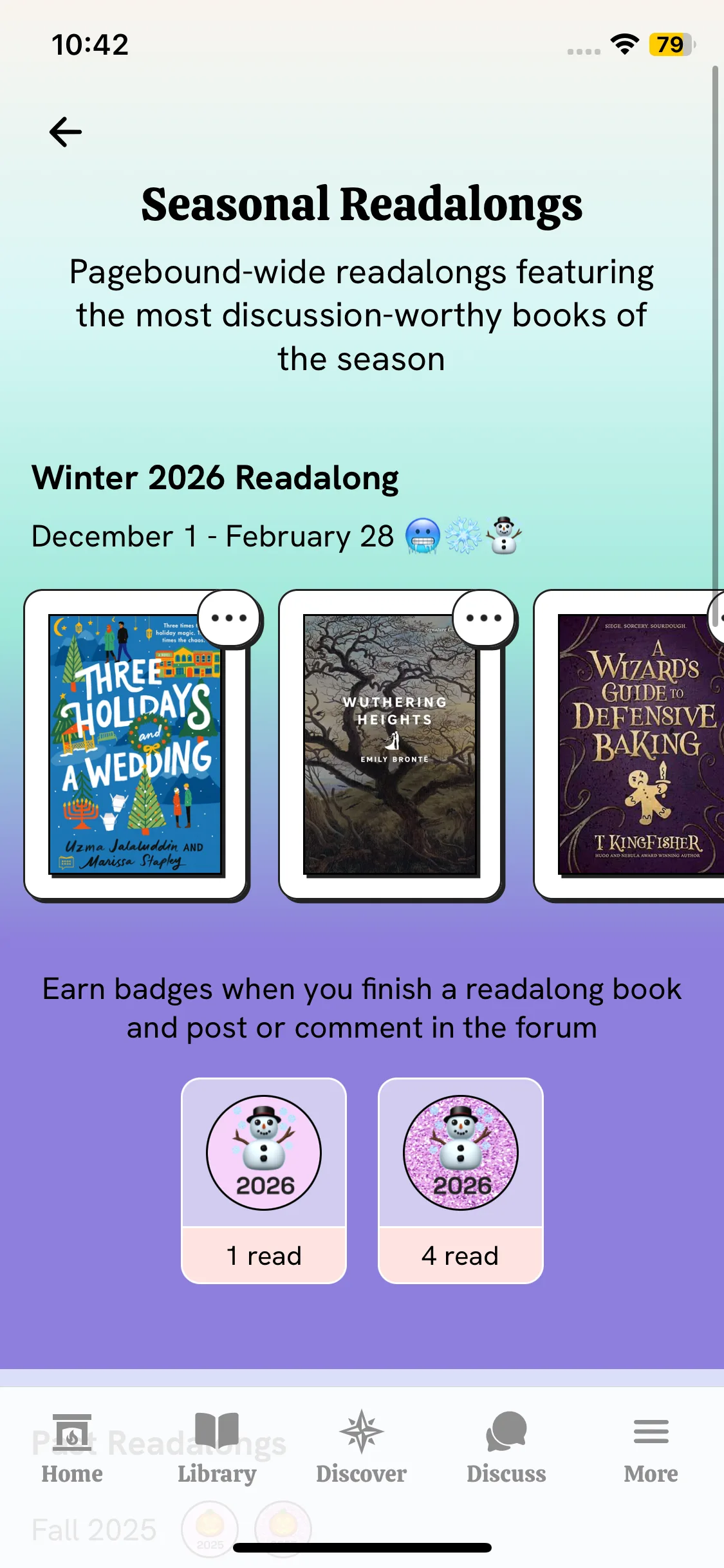Open the More menu tab
Viewport: 724px width, 1568px height.
click(651, 1448)
